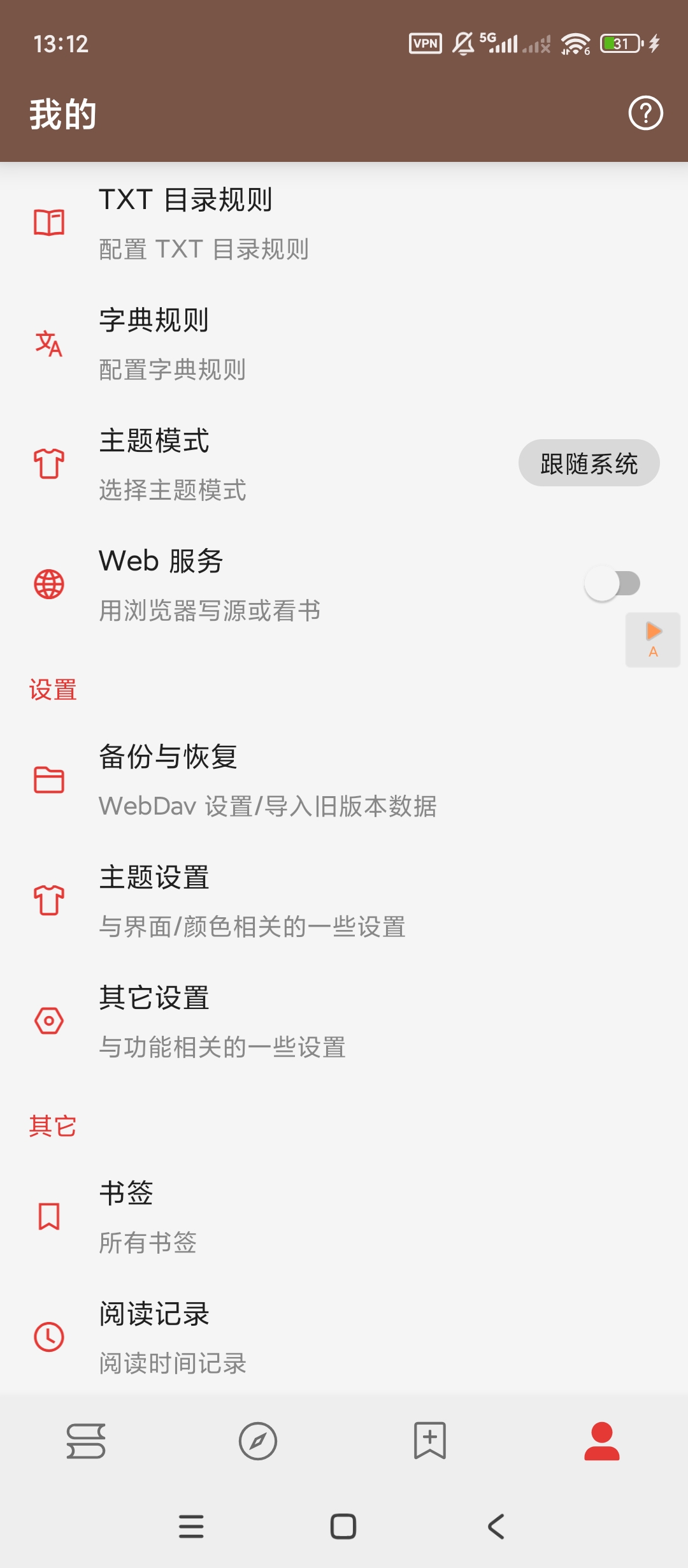688x1568 pixels.
Task: Open 主题设置 for interface colors
Action: (x=191, y=899)
